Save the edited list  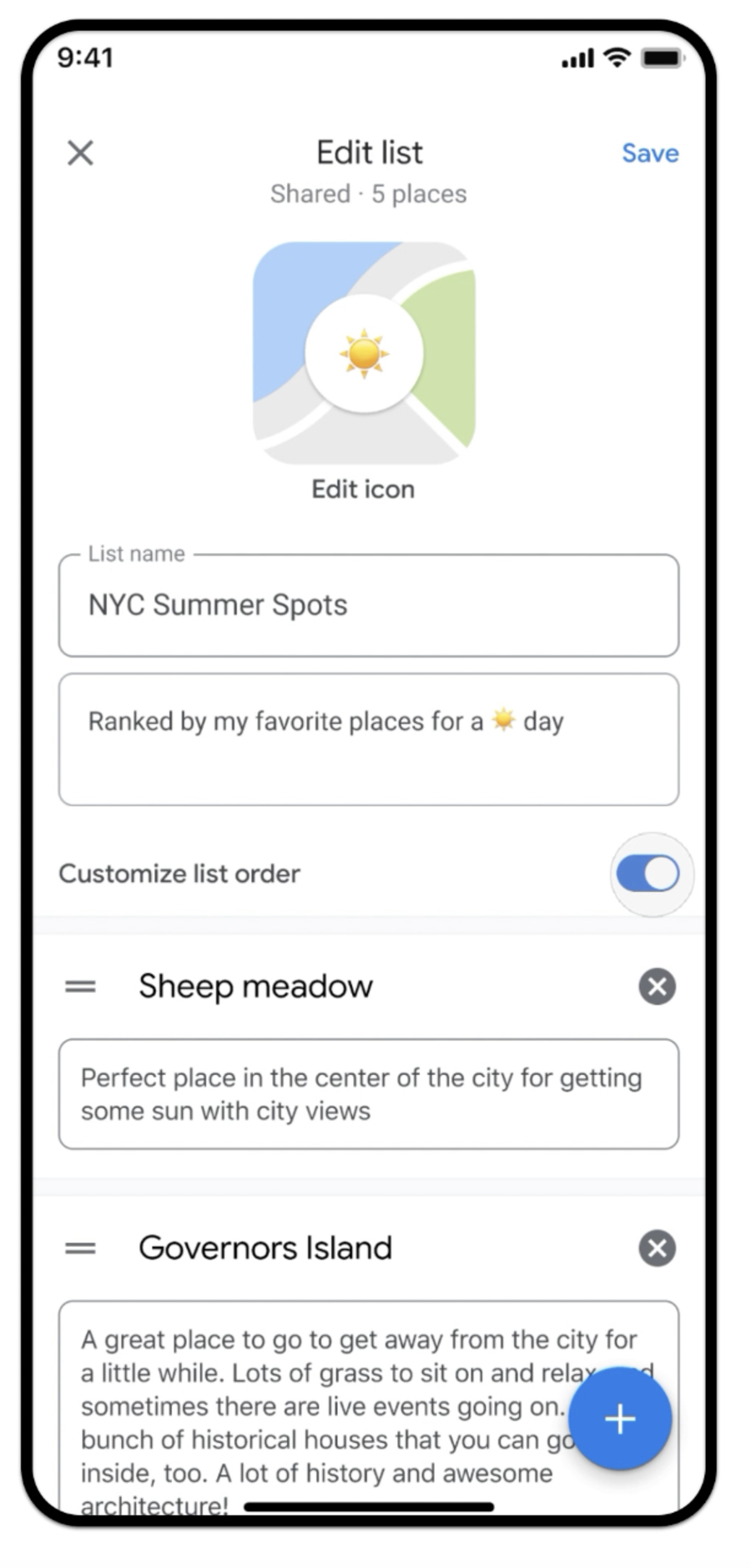[x=649, y=154]
